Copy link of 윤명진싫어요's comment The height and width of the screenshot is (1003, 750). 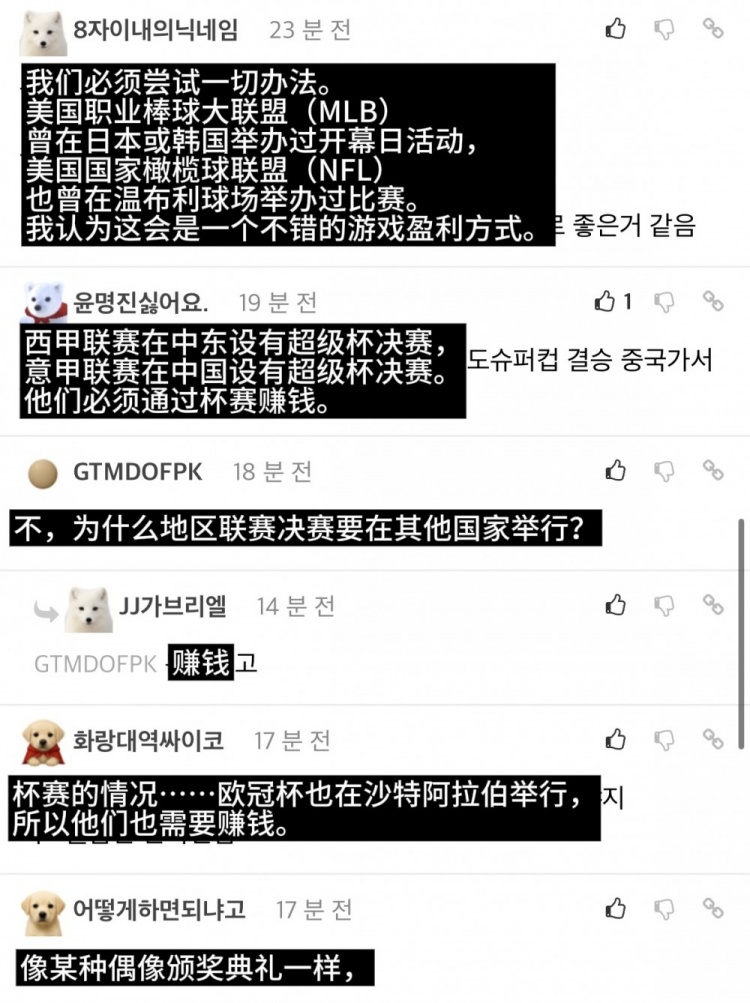click(x=713, y=301)
